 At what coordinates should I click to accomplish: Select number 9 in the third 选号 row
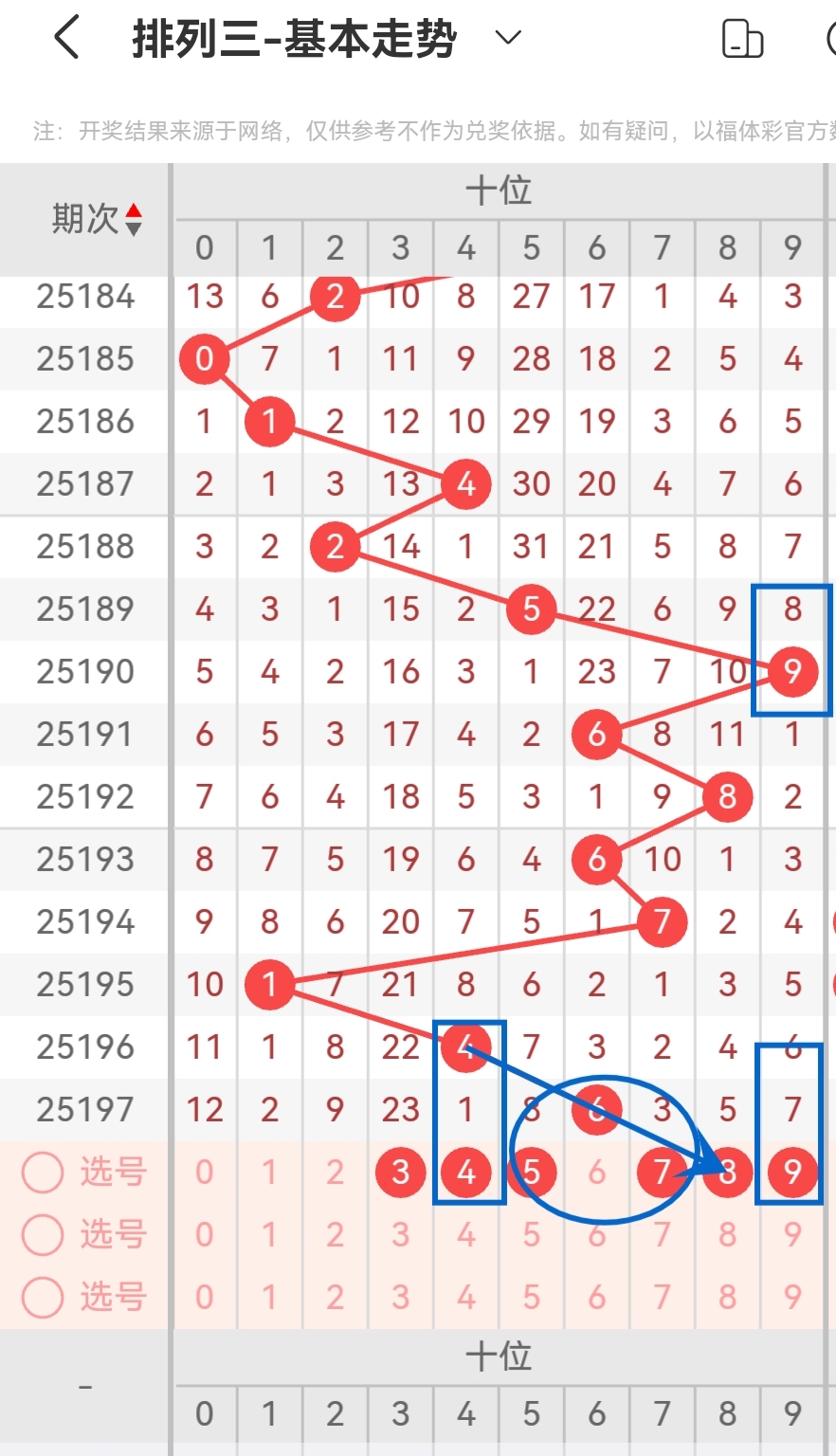[791, 1297]
